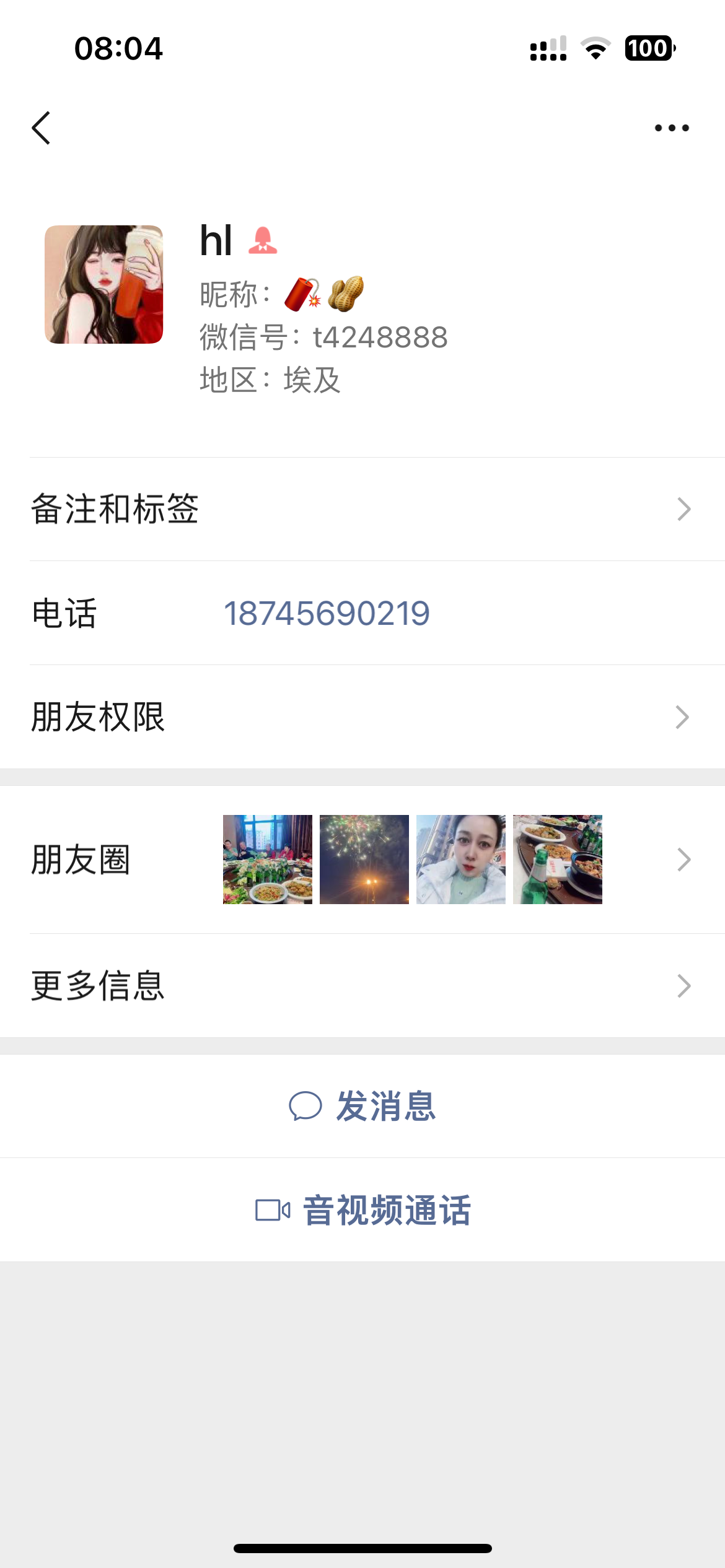Open the 朋友圈 Moments page
Image resolution: width=725 pixels, height=1568 pixels.
(x=81, y=859)
